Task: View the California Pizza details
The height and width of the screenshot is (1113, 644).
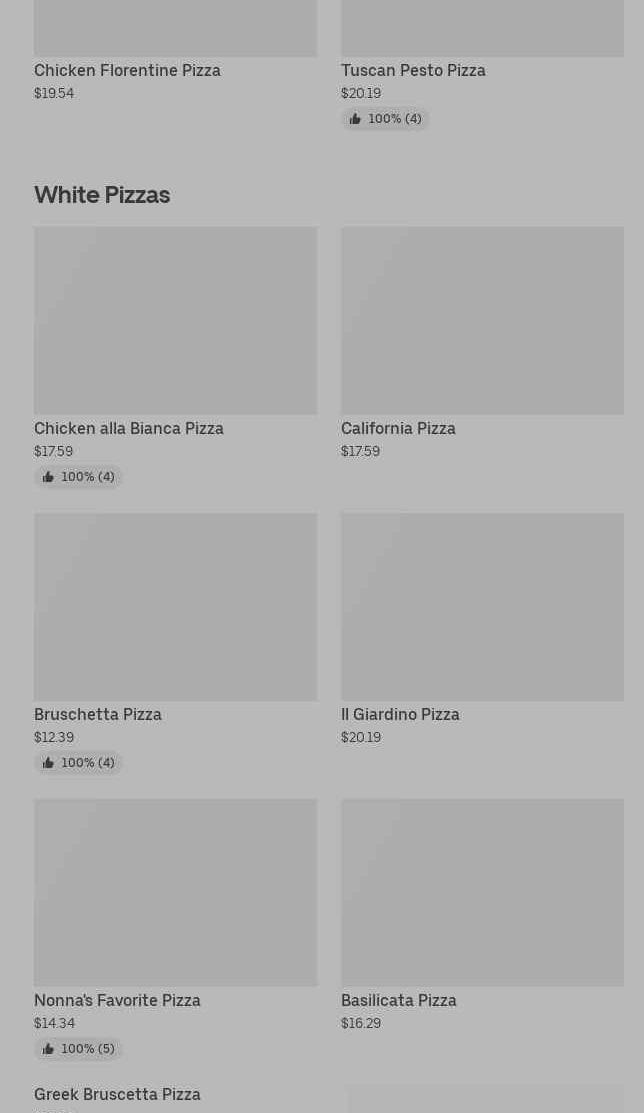Action: click(482, 321)
